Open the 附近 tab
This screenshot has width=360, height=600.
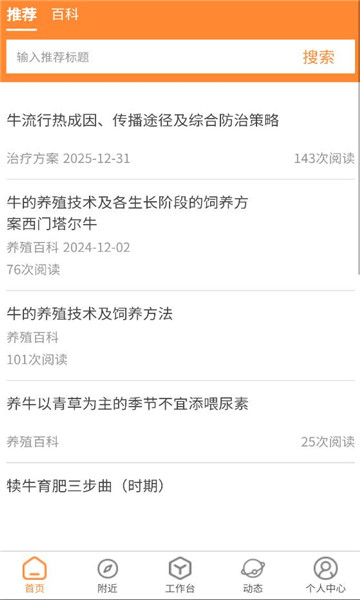coord(107,574)
